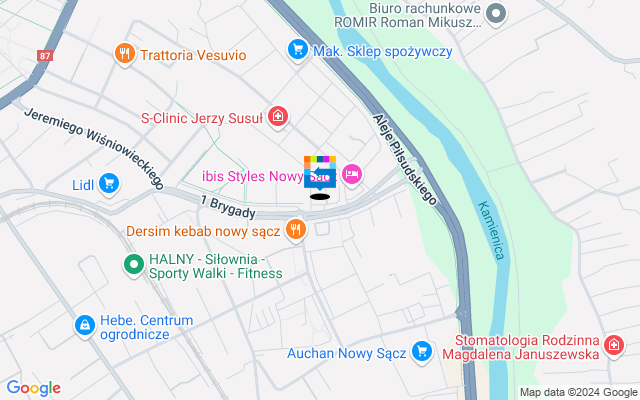The image size is (640, 400).
Task: Select the S-Clinic Jerzy Susuł marker
Action: pyautogui.click(x=278, y=118)
